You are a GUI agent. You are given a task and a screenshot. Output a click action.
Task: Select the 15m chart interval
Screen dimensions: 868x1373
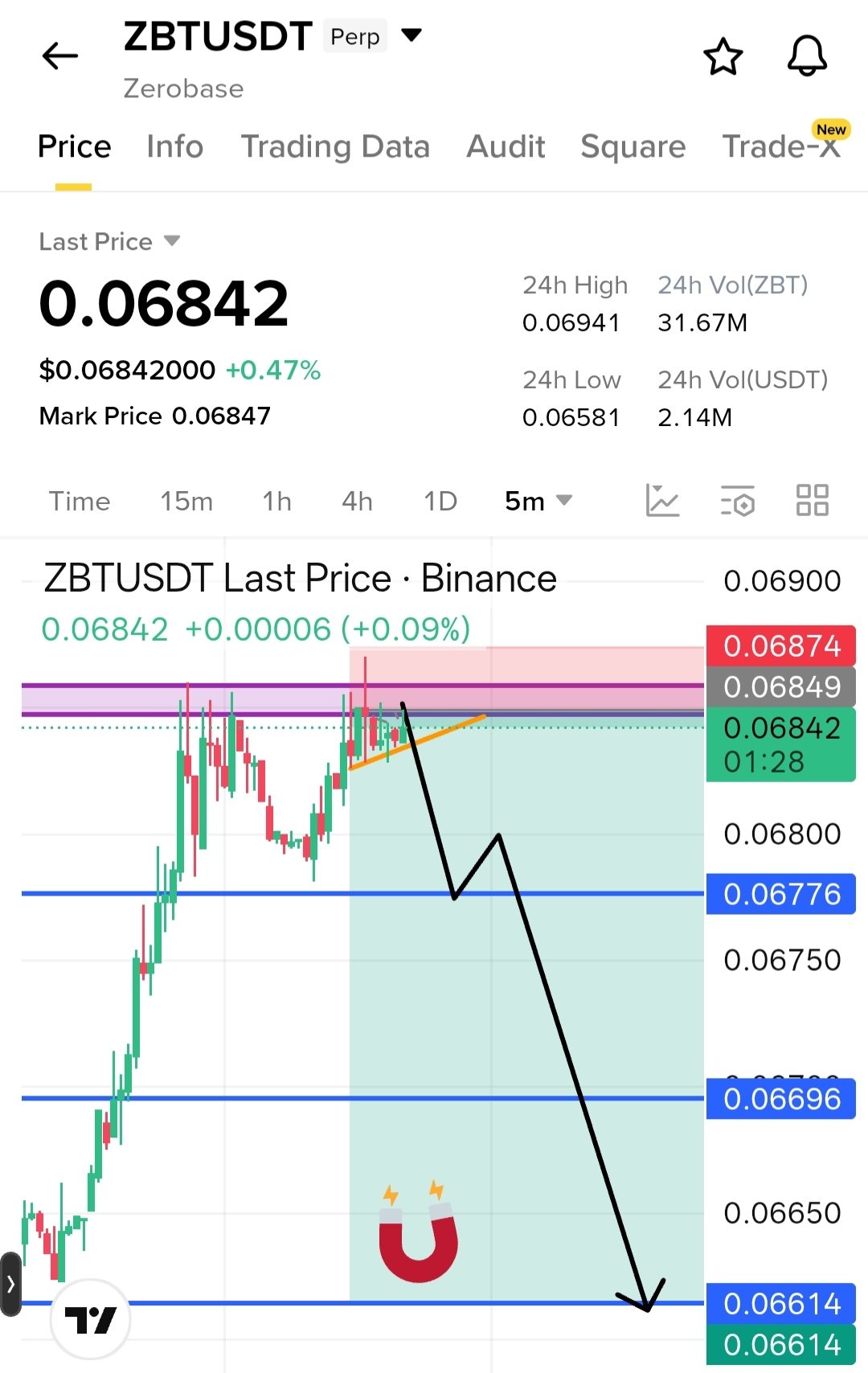(x=186, y=501)
